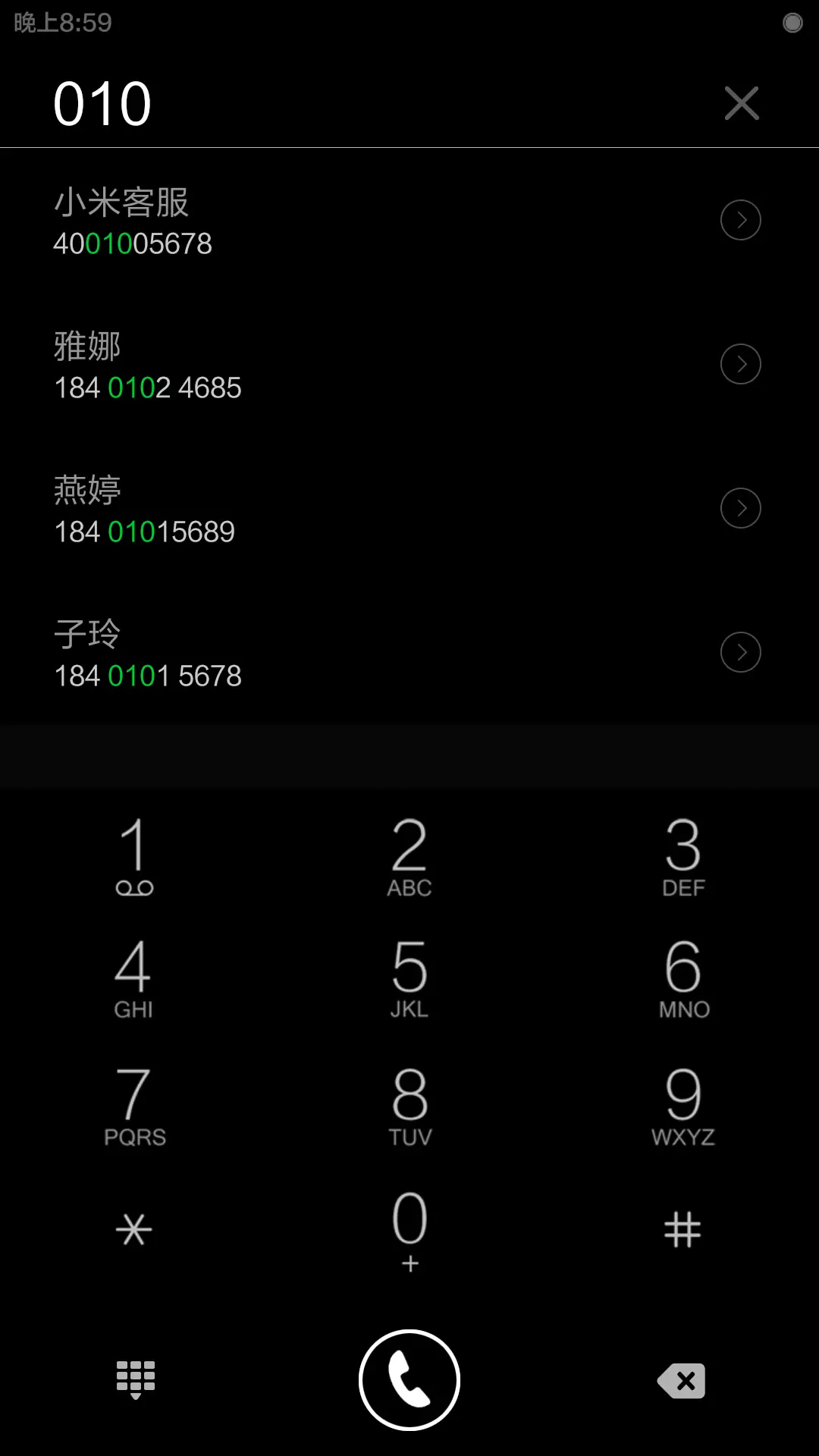Expand the 雅娜 contact entry

click(x=741, y=364)
